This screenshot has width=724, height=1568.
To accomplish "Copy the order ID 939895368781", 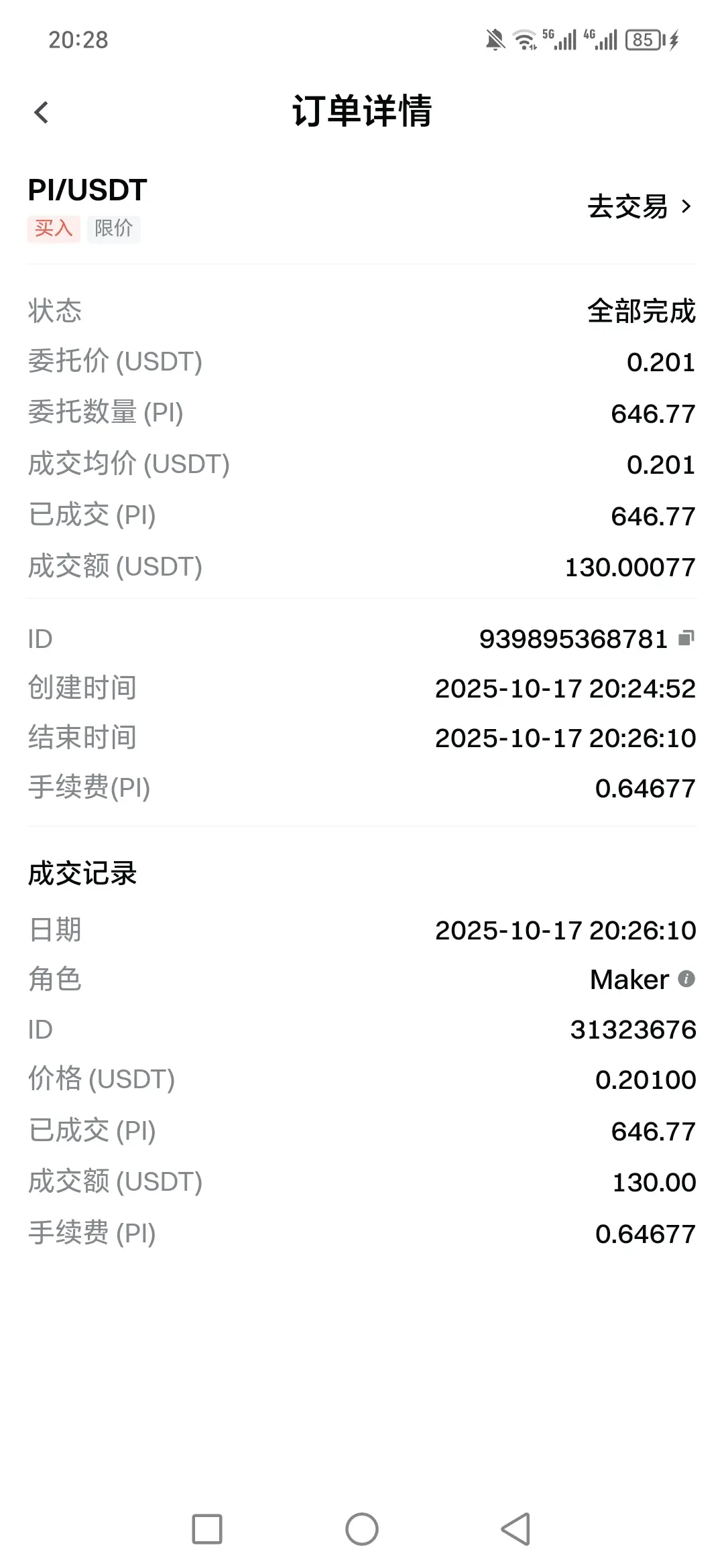I will click(686, 638).
